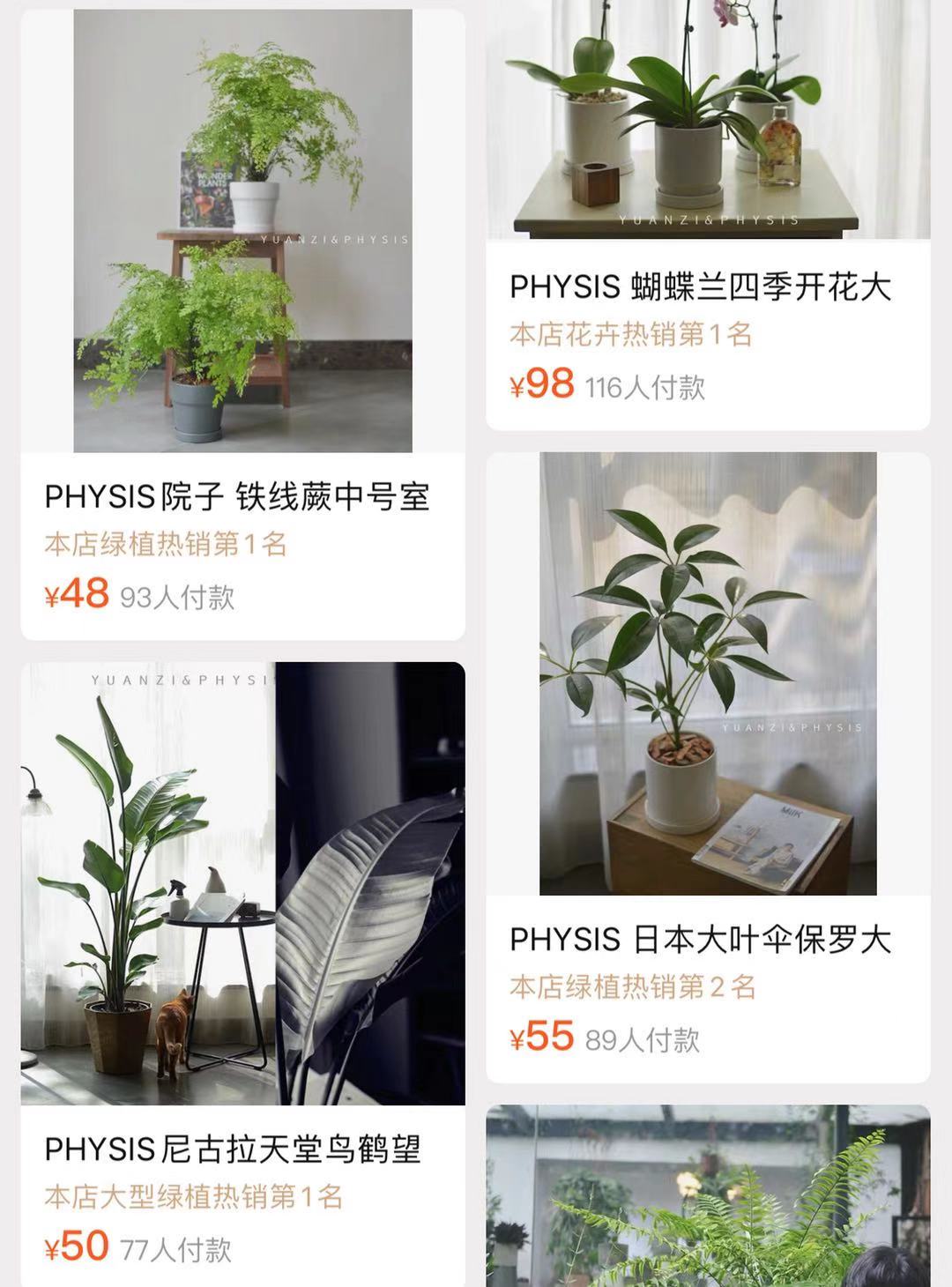Click the ¥98 orchid price label

tap(542, 385)
